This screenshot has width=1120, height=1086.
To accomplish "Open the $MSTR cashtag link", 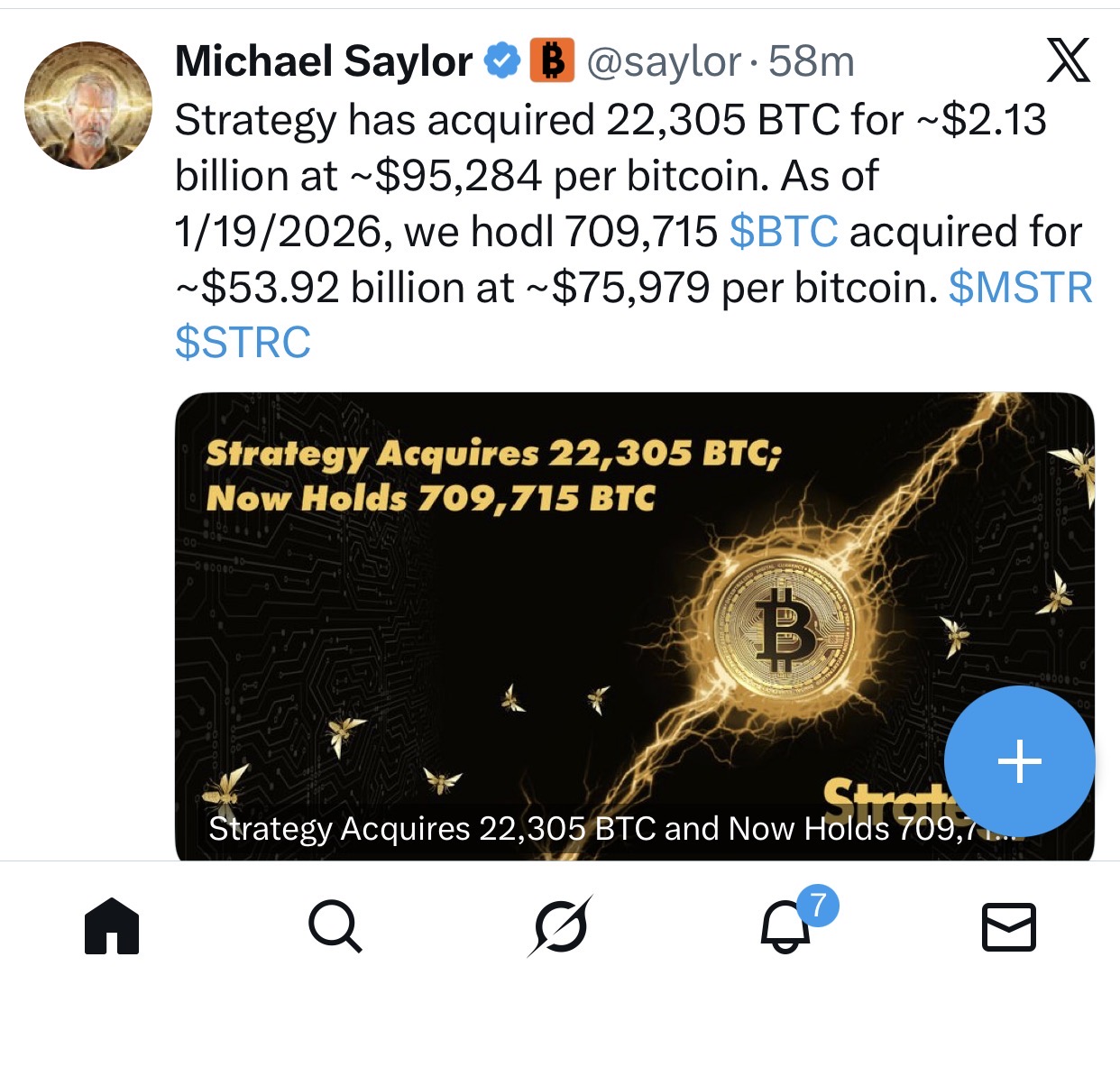I will point(1020,288).
